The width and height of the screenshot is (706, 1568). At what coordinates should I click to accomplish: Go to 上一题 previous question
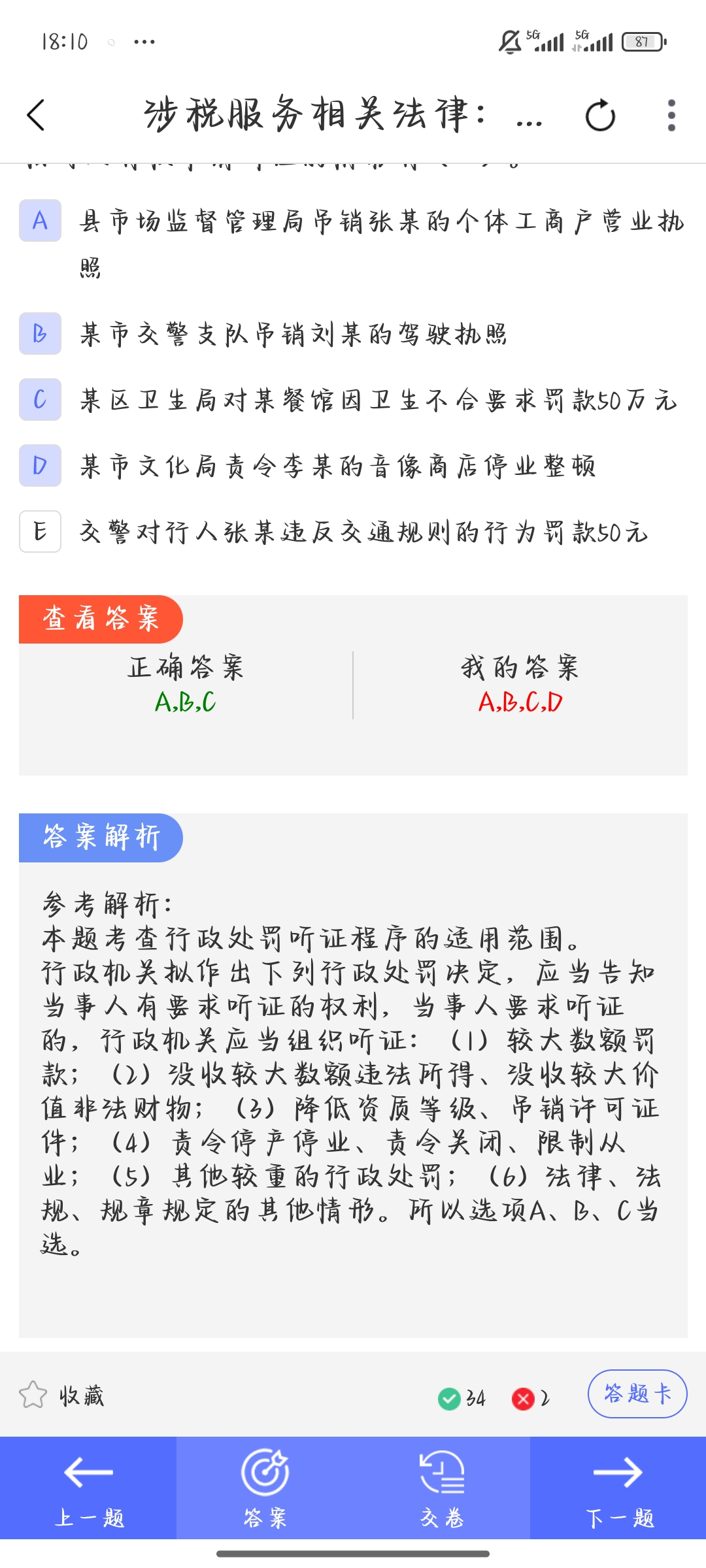88,1488
